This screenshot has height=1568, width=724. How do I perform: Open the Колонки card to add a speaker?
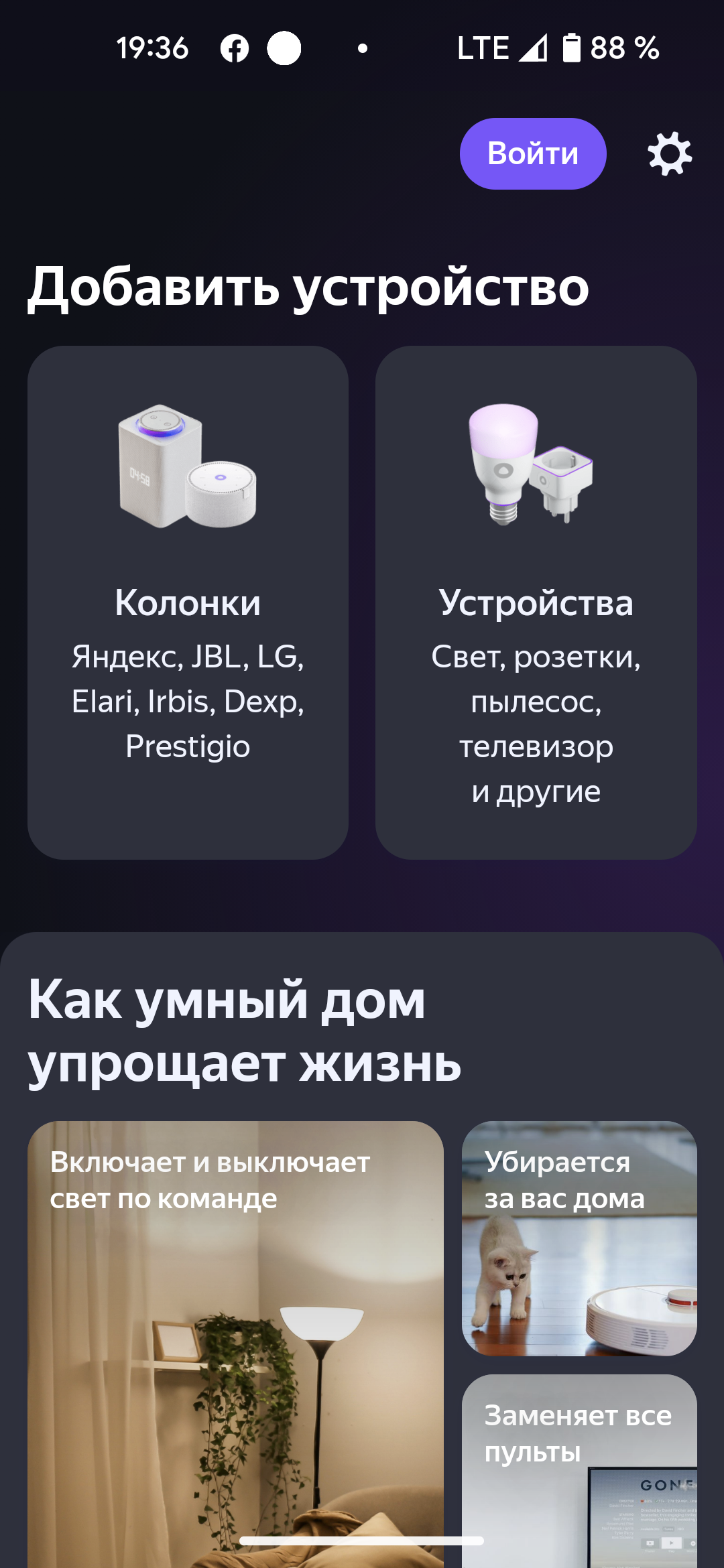coord(188,602)
